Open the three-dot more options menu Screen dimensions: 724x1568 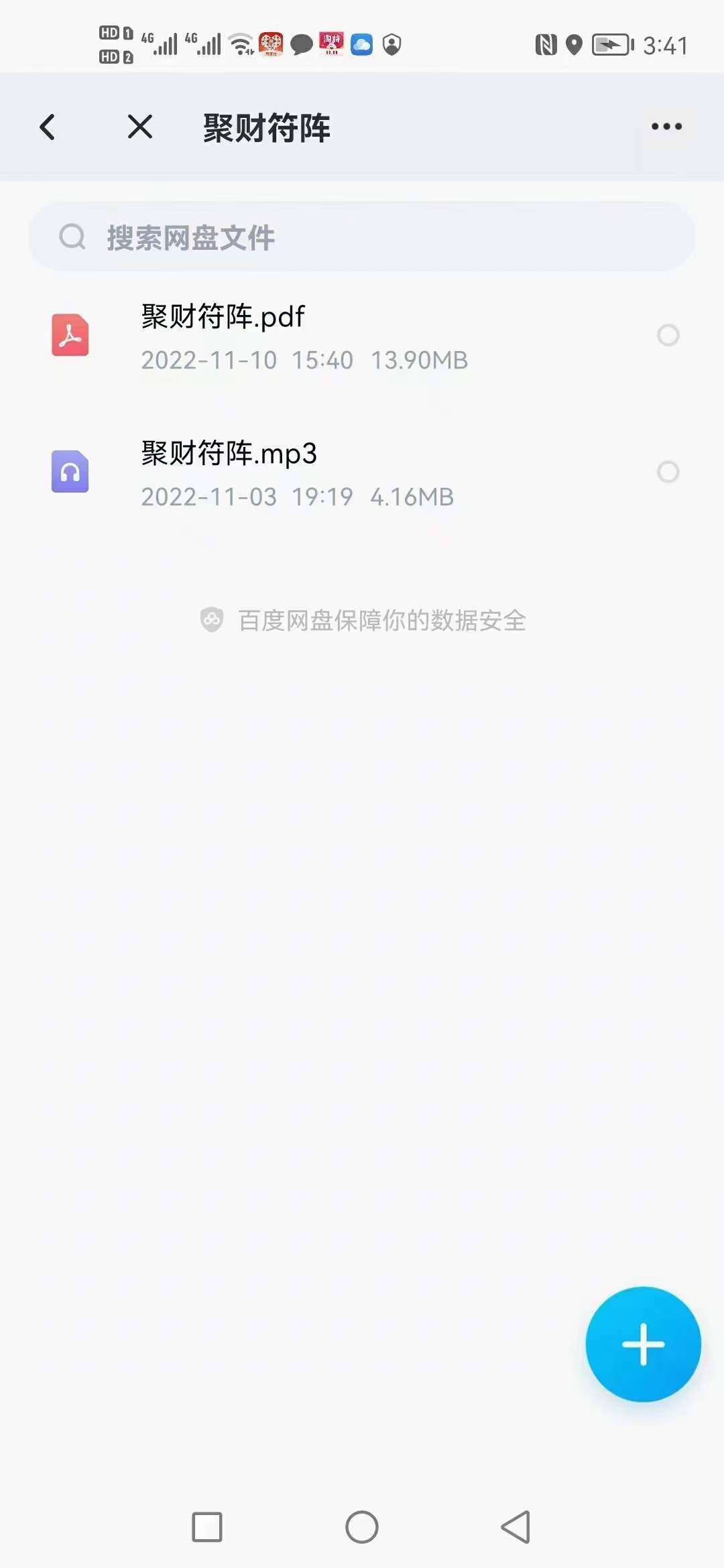tap(666, 126)
